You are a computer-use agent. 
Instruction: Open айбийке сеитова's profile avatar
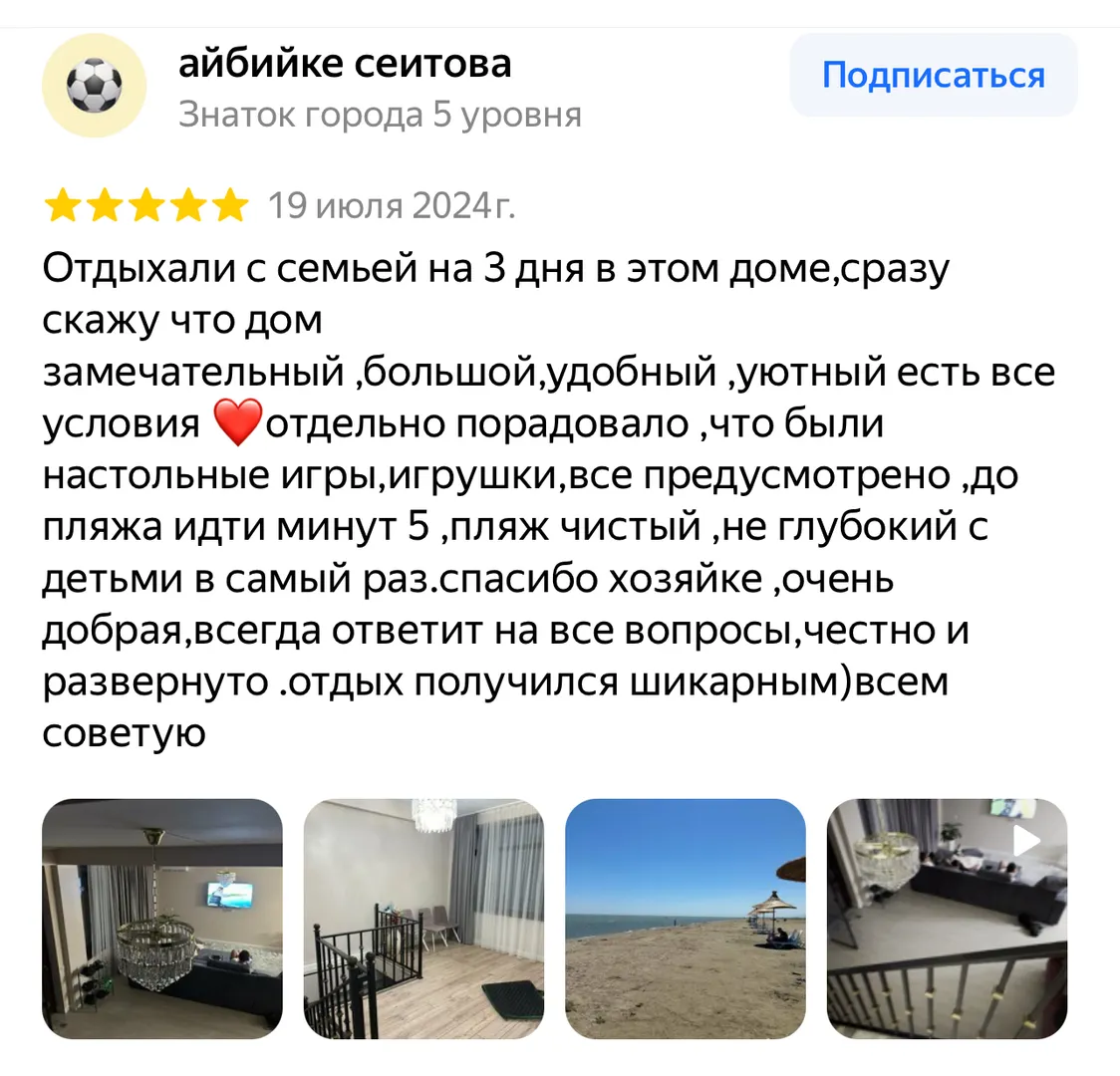tap(94, 86)
